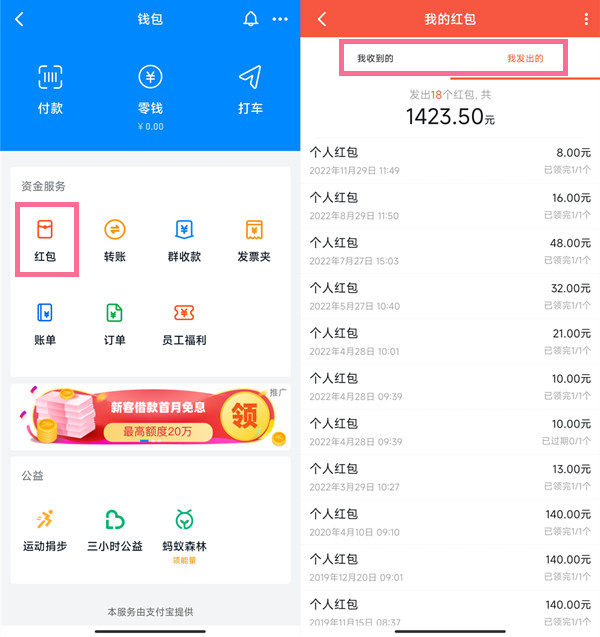Open 运动捐步 under 公益
Viewport: 600px width, 637px height.
click(x=45, y=530)
